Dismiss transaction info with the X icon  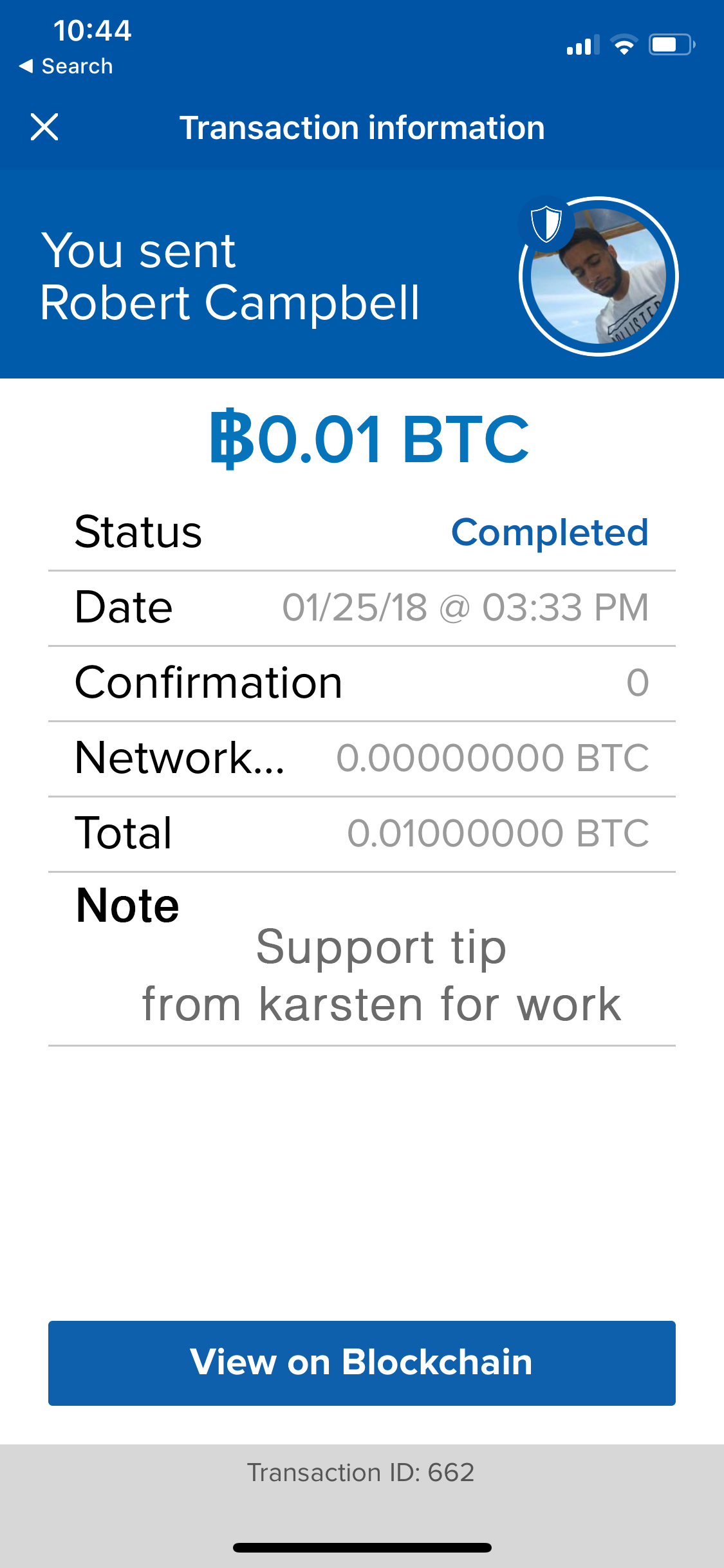(x=44, y=127)
